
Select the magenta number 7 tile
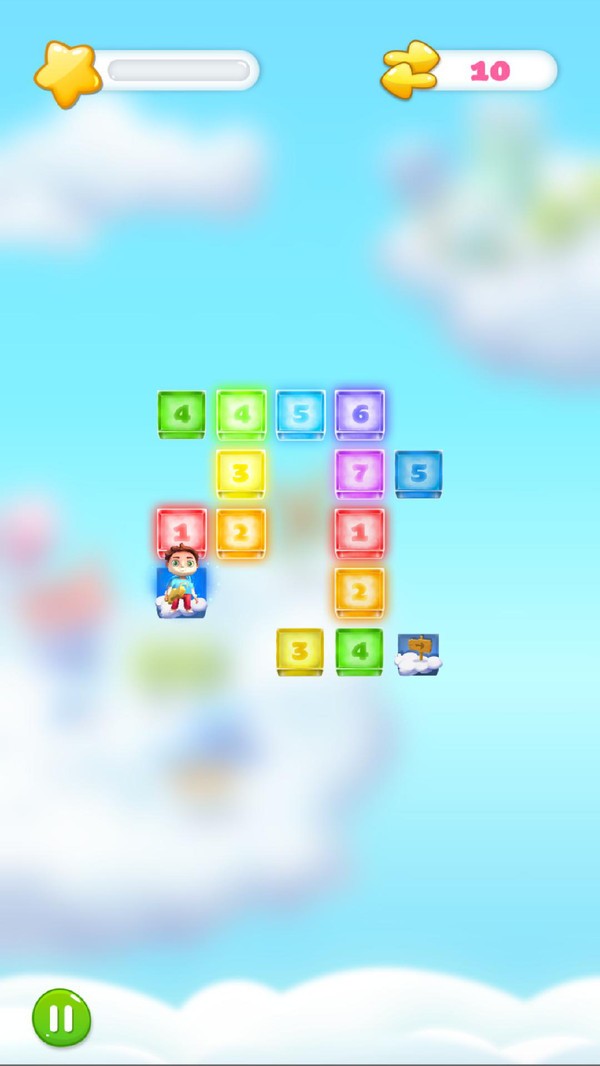pyautogui.click(x=359, y=473)
